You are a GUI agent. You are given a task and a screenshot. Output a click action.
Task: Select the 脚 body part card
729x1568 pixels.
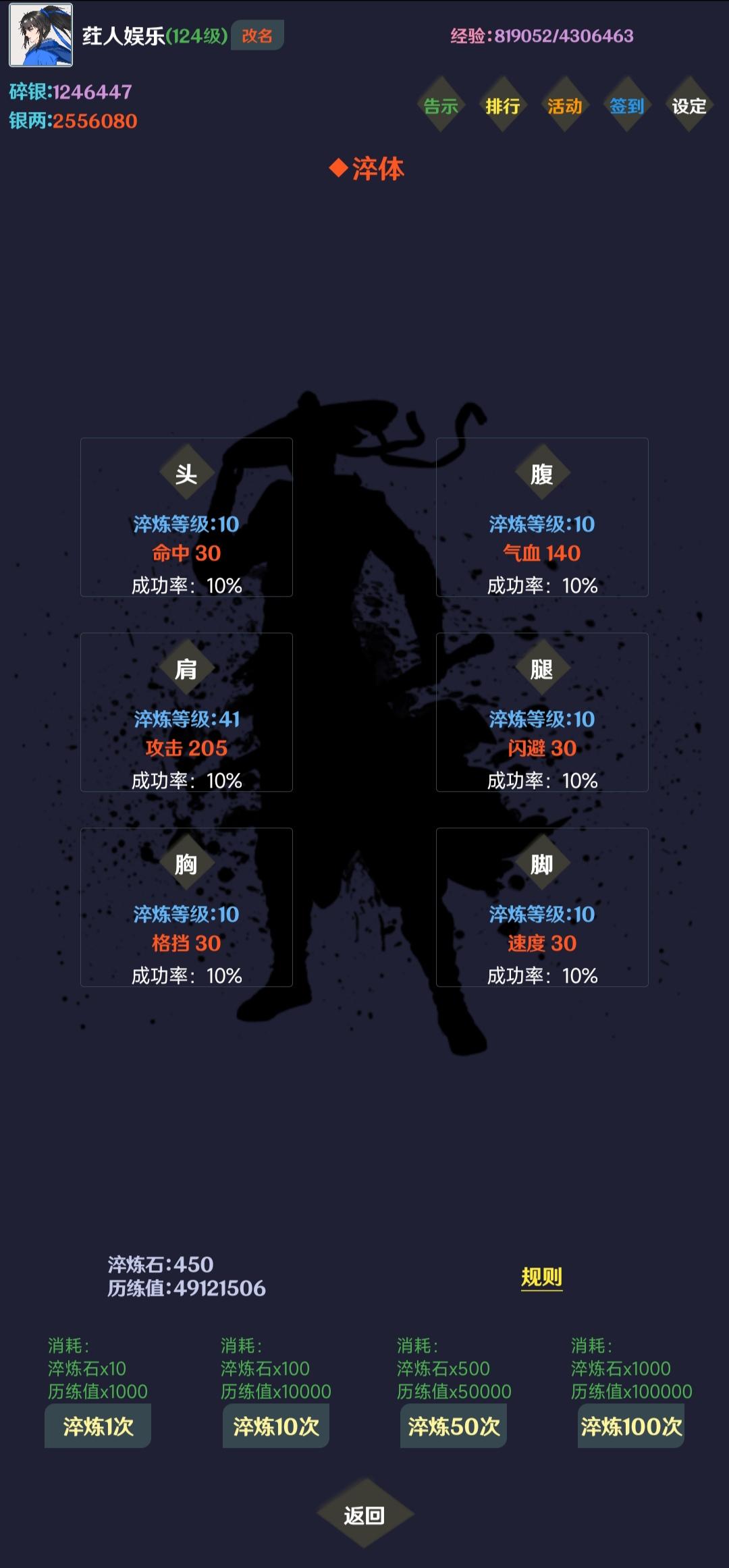[542, 907]
